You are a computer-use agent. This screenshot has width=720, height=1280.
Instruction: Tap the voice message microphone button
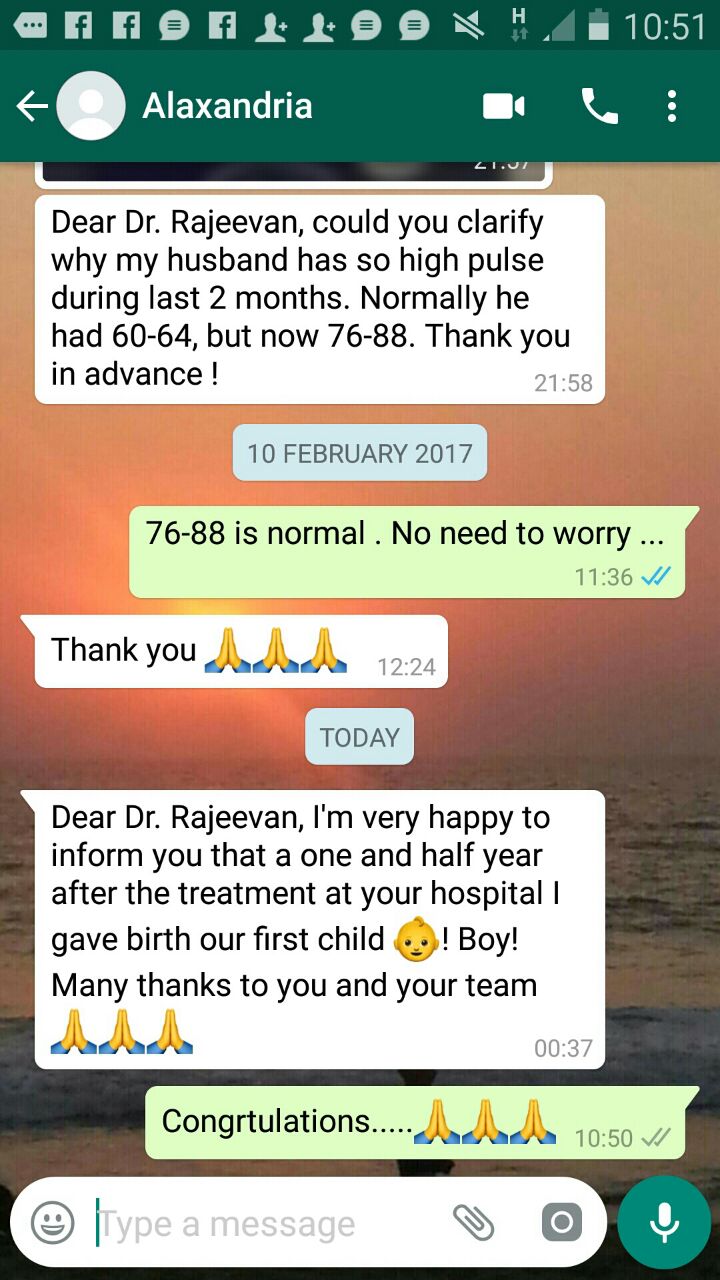tap(664, 1222)
